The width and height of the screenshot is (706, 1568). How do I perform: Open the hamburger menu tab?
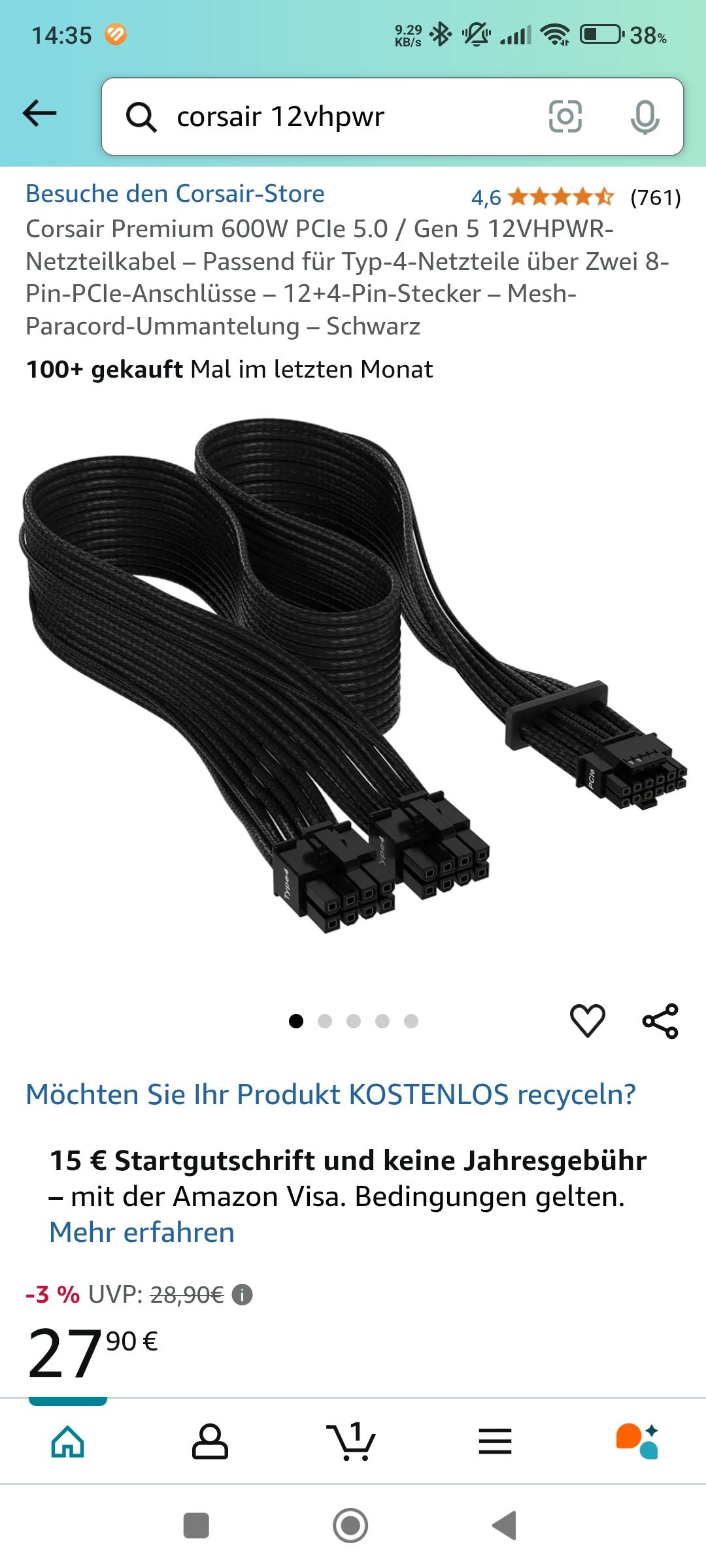pos(495,1441)
